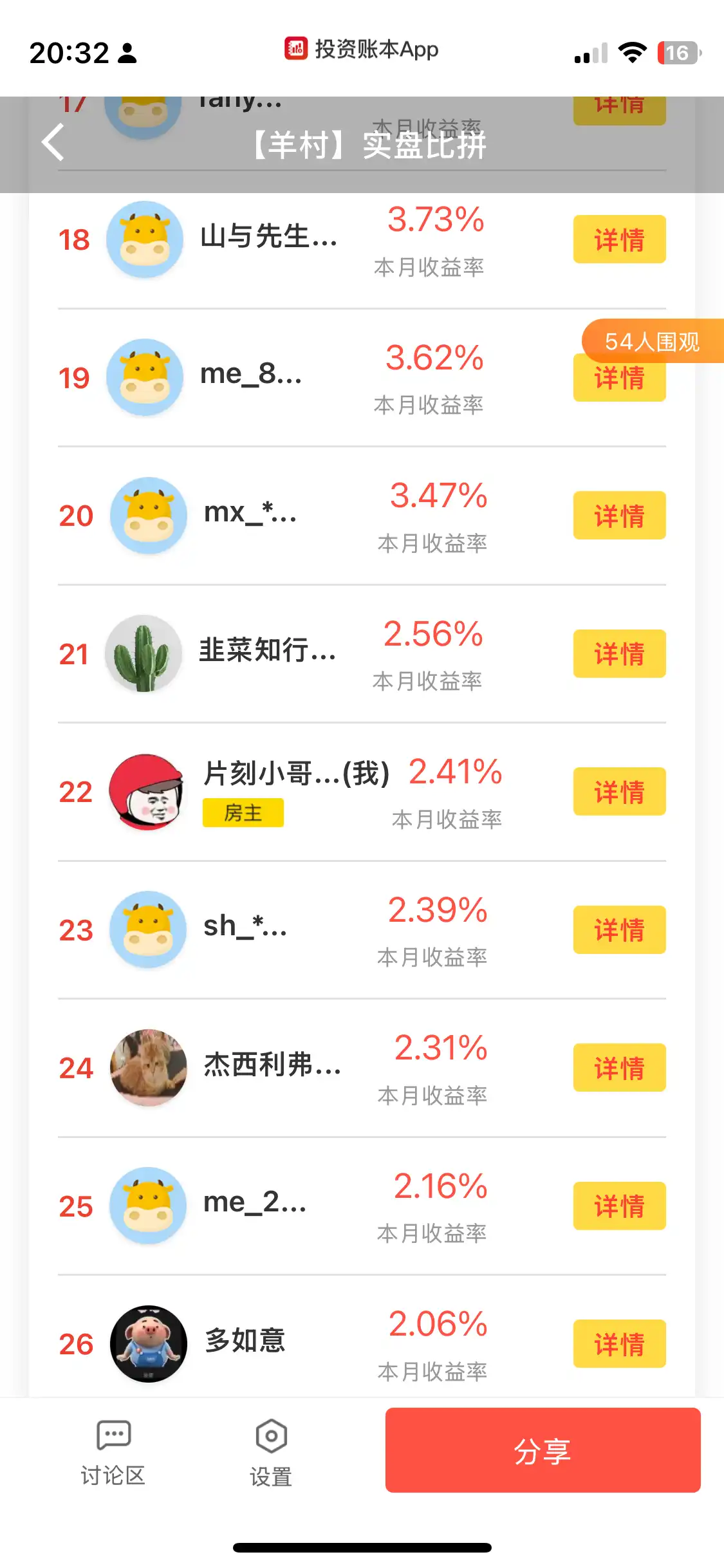Open the 讨论区 discussion area

pos(113,1453)
